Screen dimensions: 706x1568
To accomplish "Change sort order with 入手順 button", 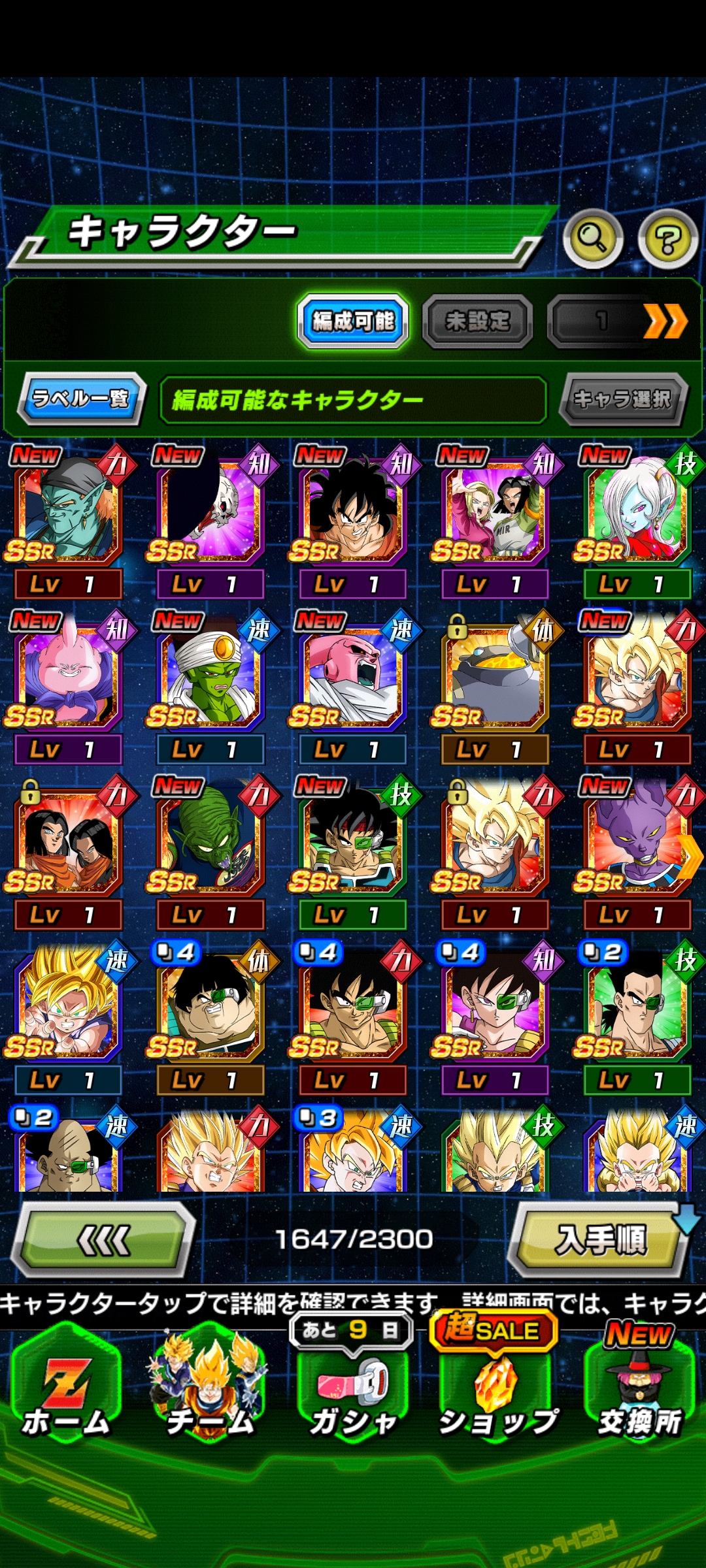I will (x=601, y=1240).
